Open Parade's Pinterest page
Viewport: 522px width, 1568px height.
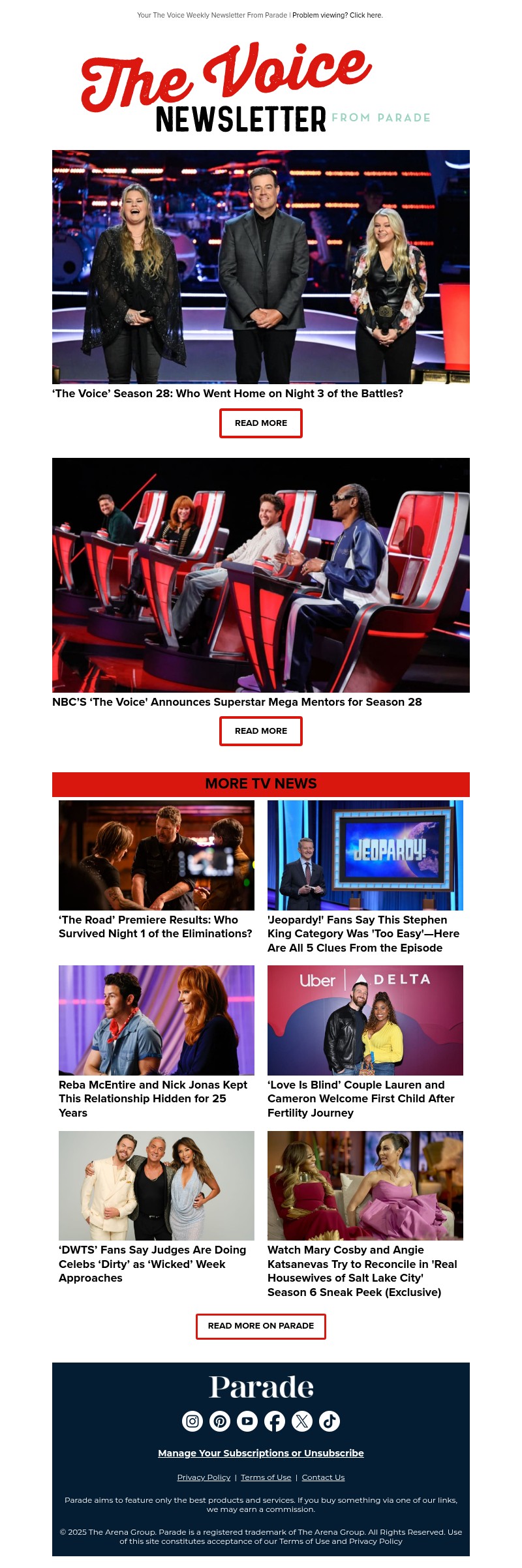220,1421
